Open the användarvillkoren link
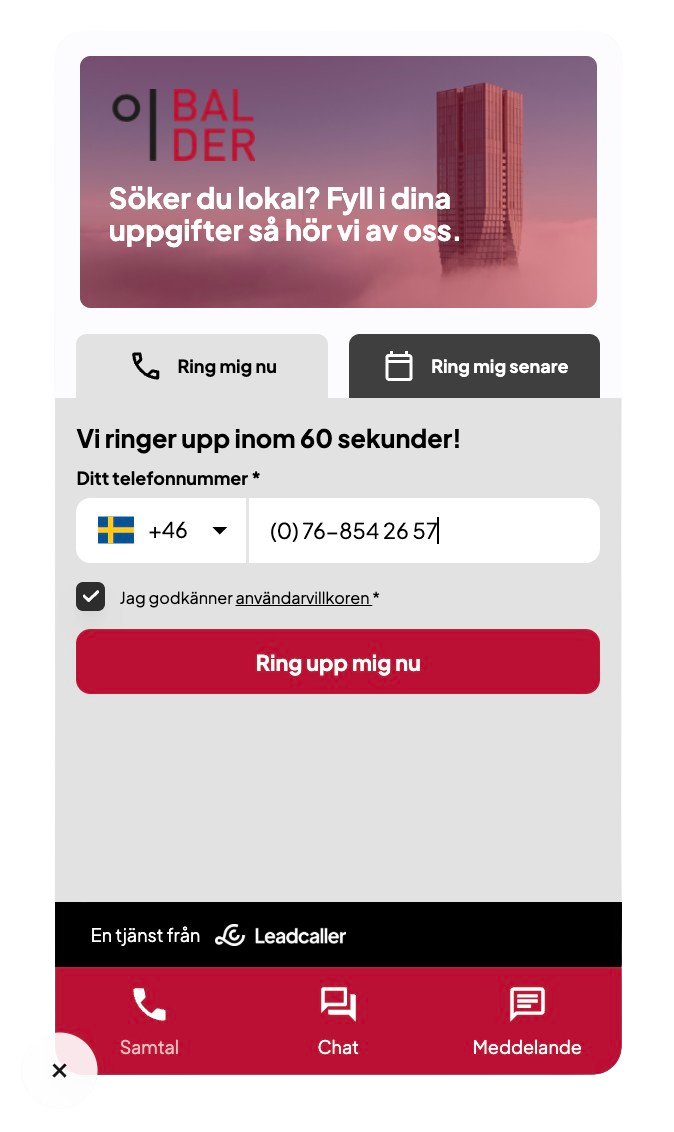Screen dimensions: 674x1132 (303, 599)
